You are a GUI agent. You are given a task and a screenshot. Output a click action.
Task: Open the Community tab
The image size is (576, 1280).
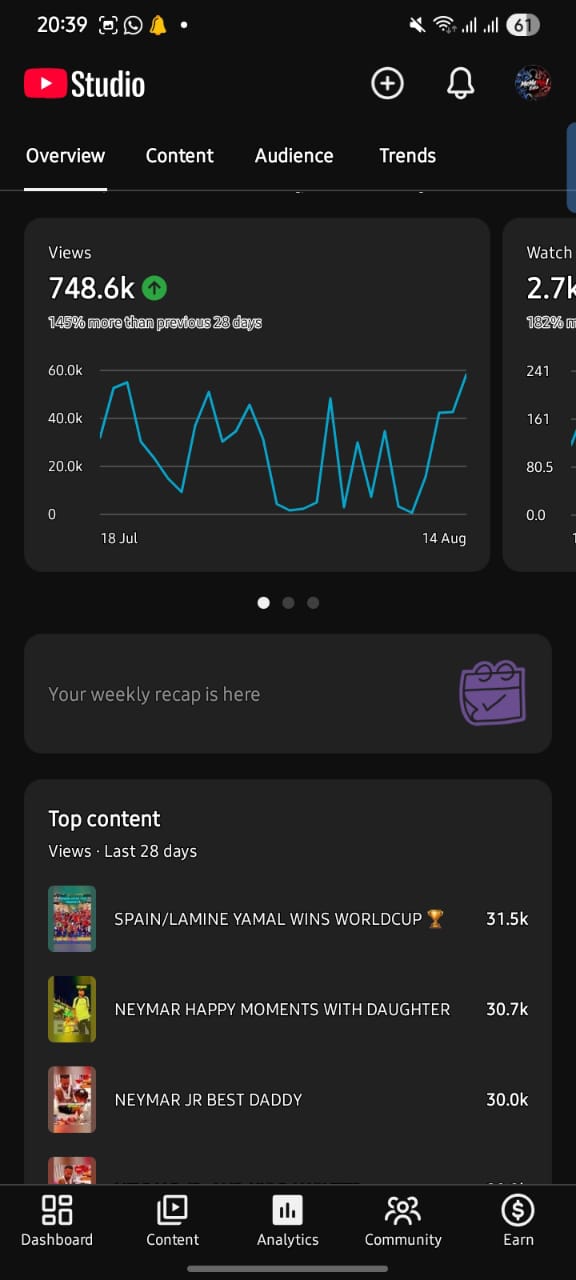tap(403, 1221)
